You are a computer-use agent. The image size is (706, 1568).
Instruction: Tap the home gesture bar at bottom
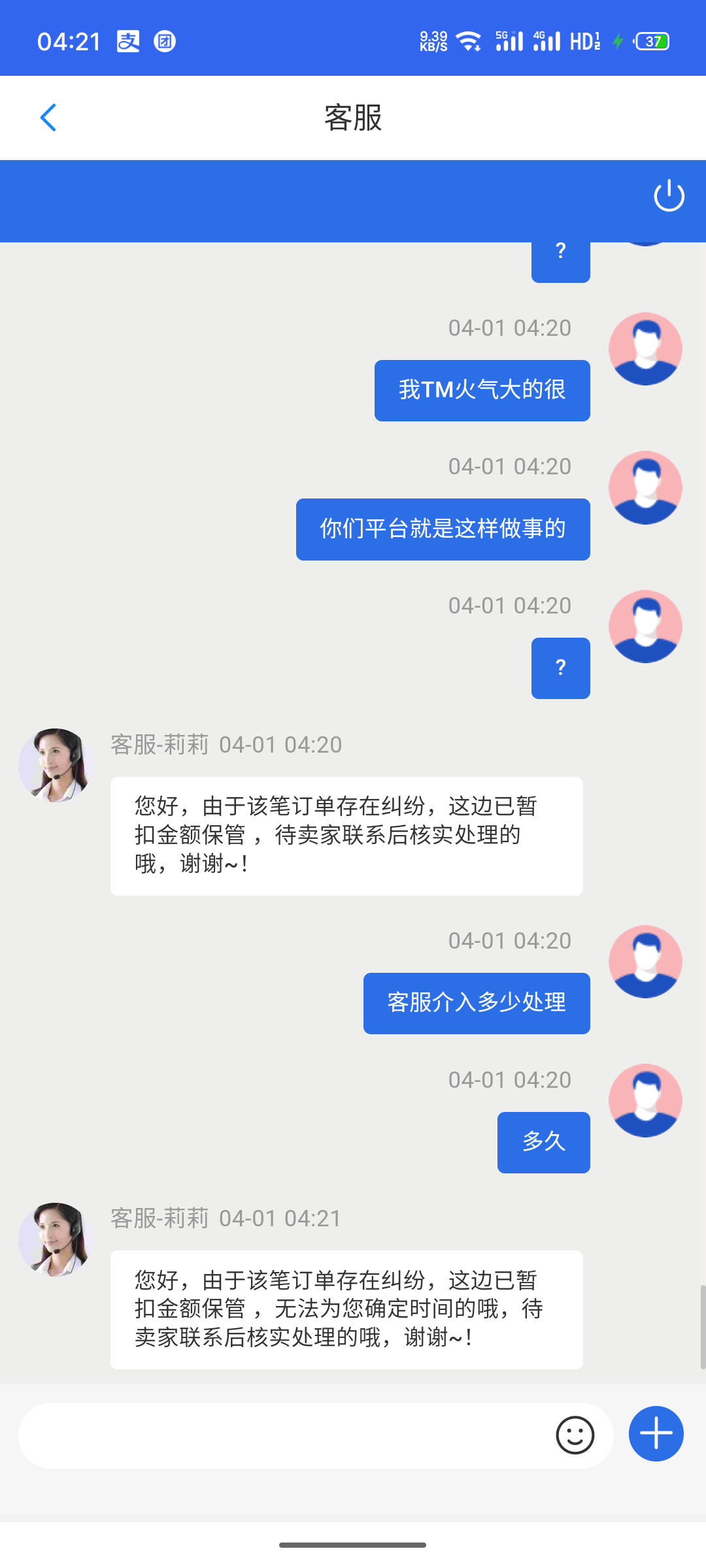pos(353,1545)
